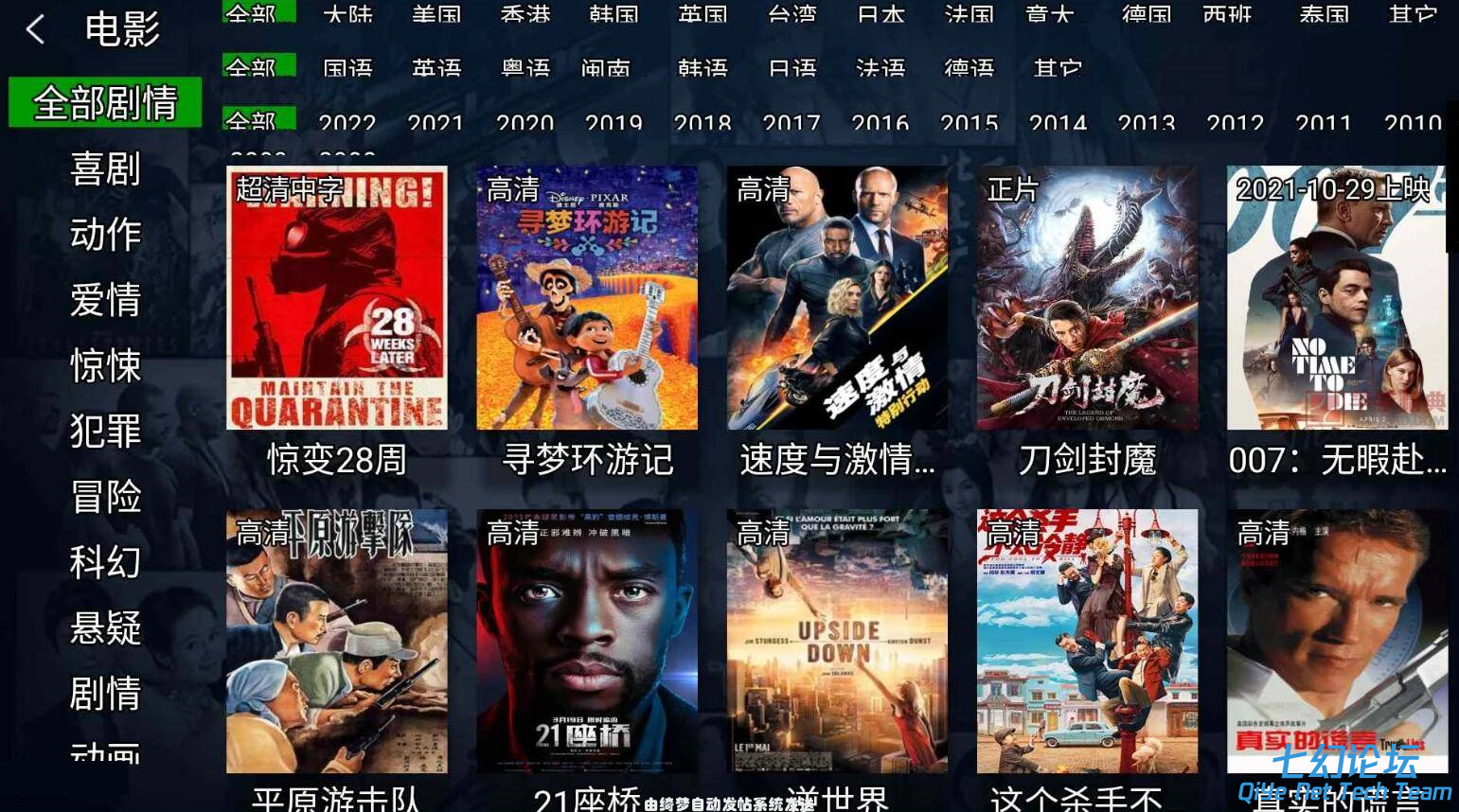Filter movies by year 2019
1459x812 pixels.
614,123
